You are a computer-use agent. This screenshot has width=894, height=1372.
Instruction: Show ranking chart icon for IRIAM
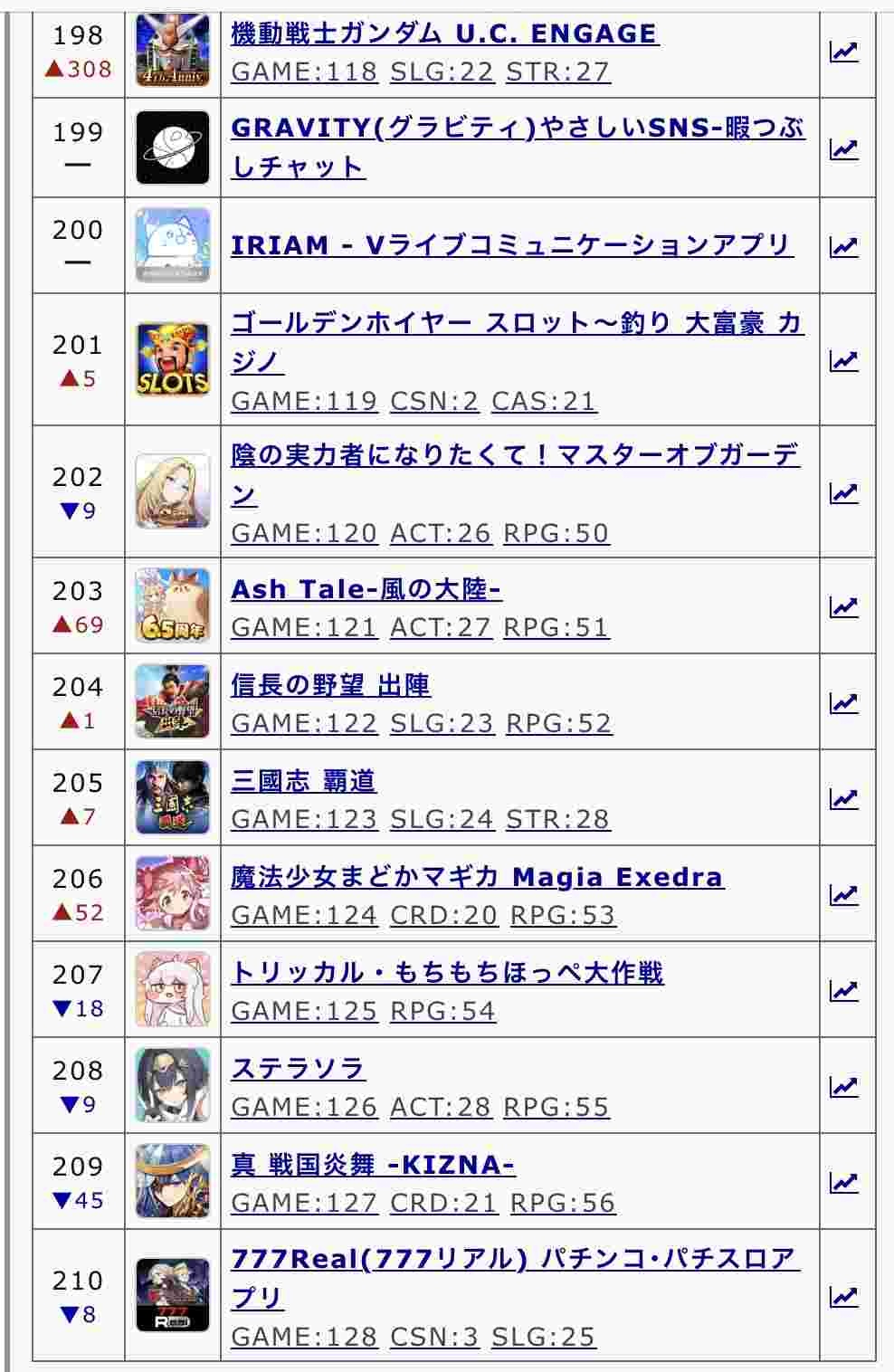click(843, 246)
